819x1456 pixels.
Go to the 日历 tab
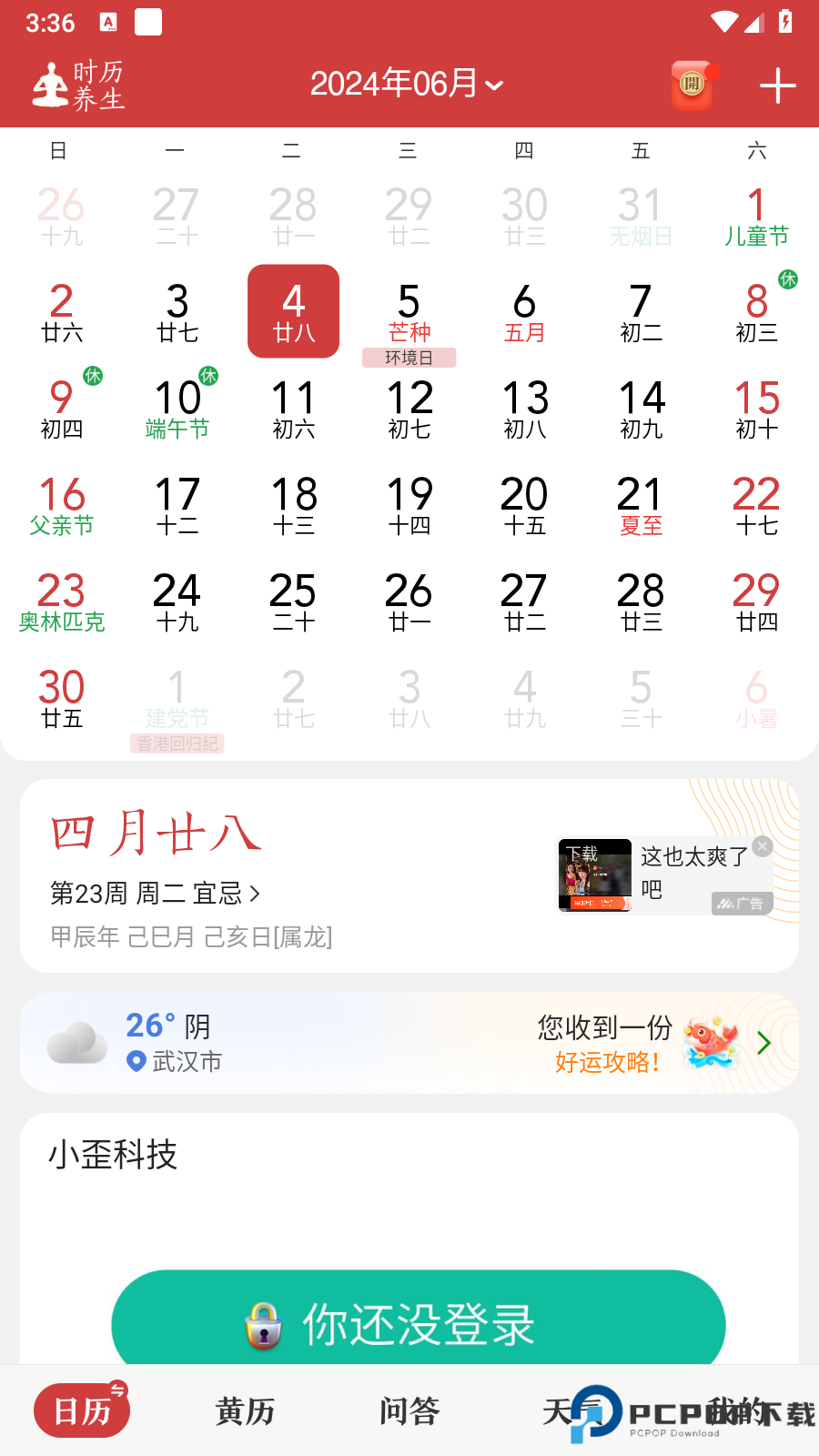82,1411
